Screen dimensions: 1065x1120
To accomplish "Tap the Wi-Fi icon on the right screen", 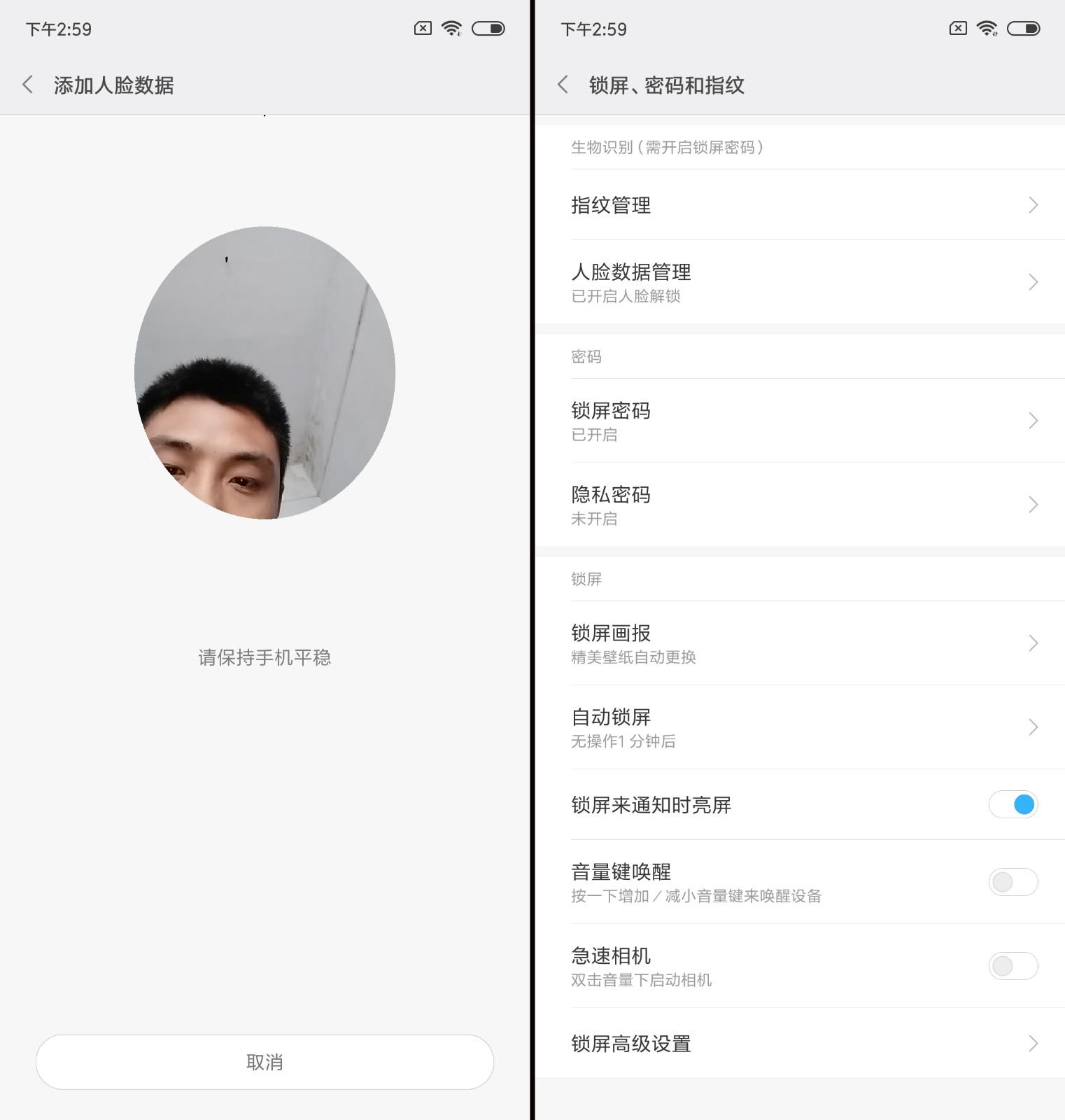I will pyautogui.click(x=987, y=28).
